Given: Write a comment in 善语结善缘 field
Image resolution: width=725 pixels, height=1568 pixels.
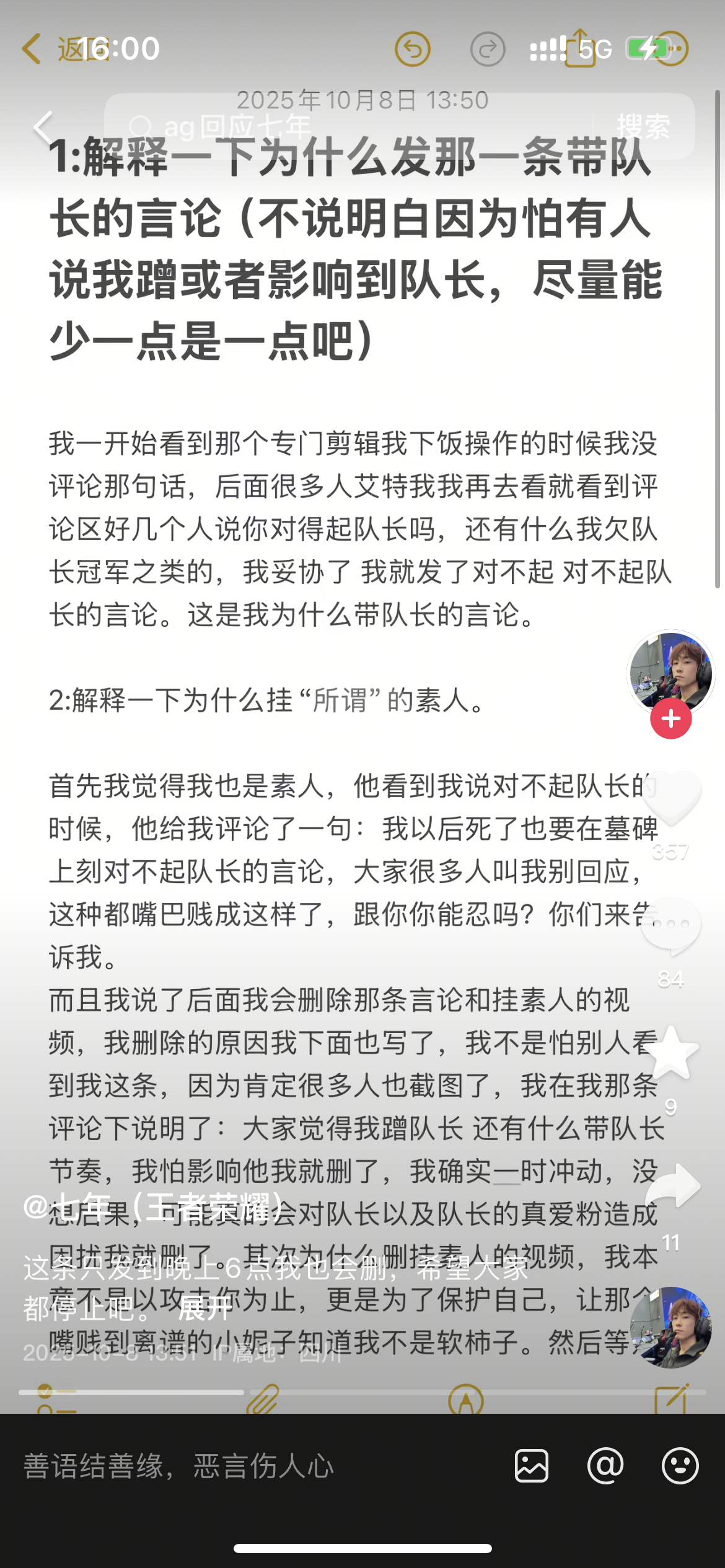Looking at the screenshot, I should [x=248, y=1466].
